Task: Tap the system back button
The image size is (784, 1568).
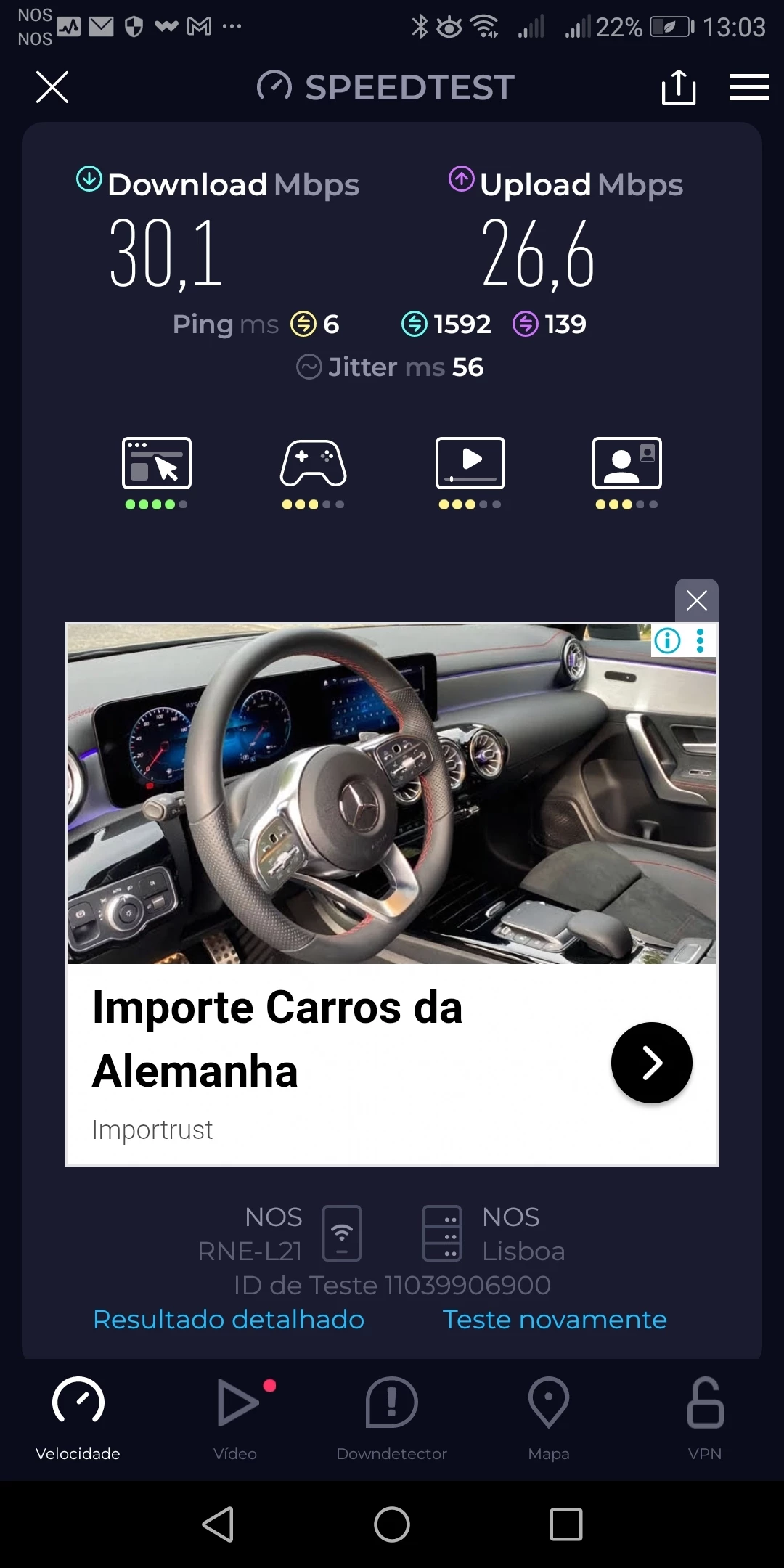Action: (218, 1524)
